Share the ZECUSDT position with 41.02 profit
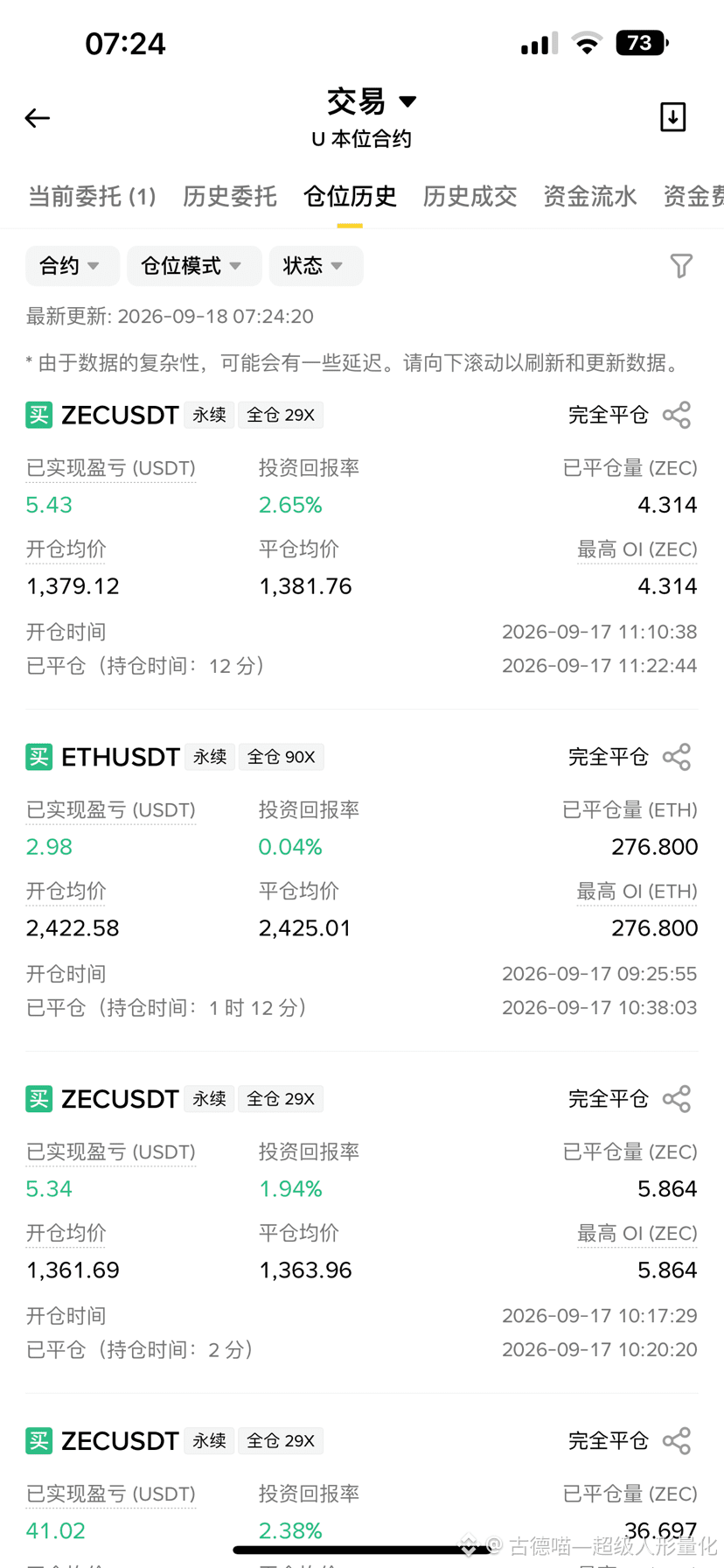 point(677,1441)
